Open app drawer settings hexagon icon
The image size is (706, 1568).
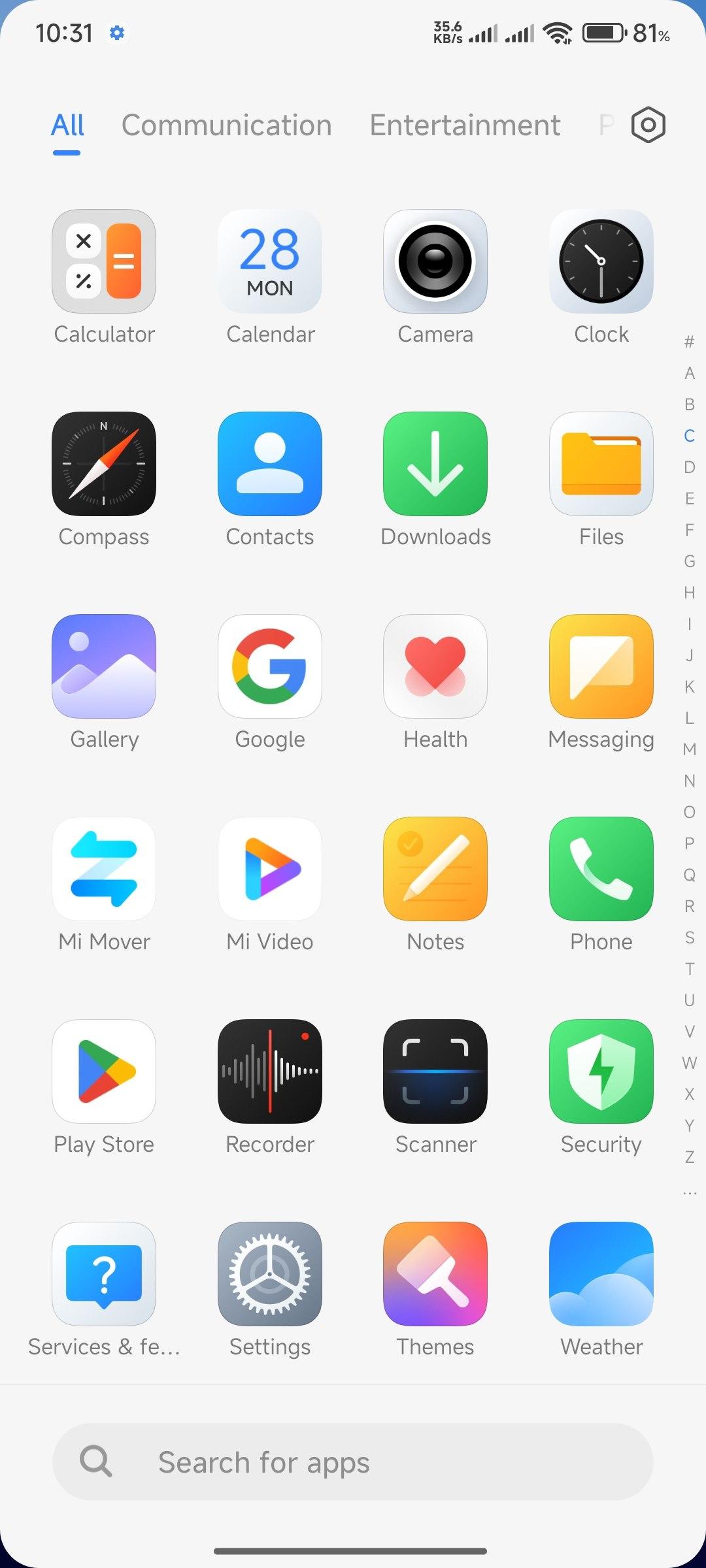[648, 124]
